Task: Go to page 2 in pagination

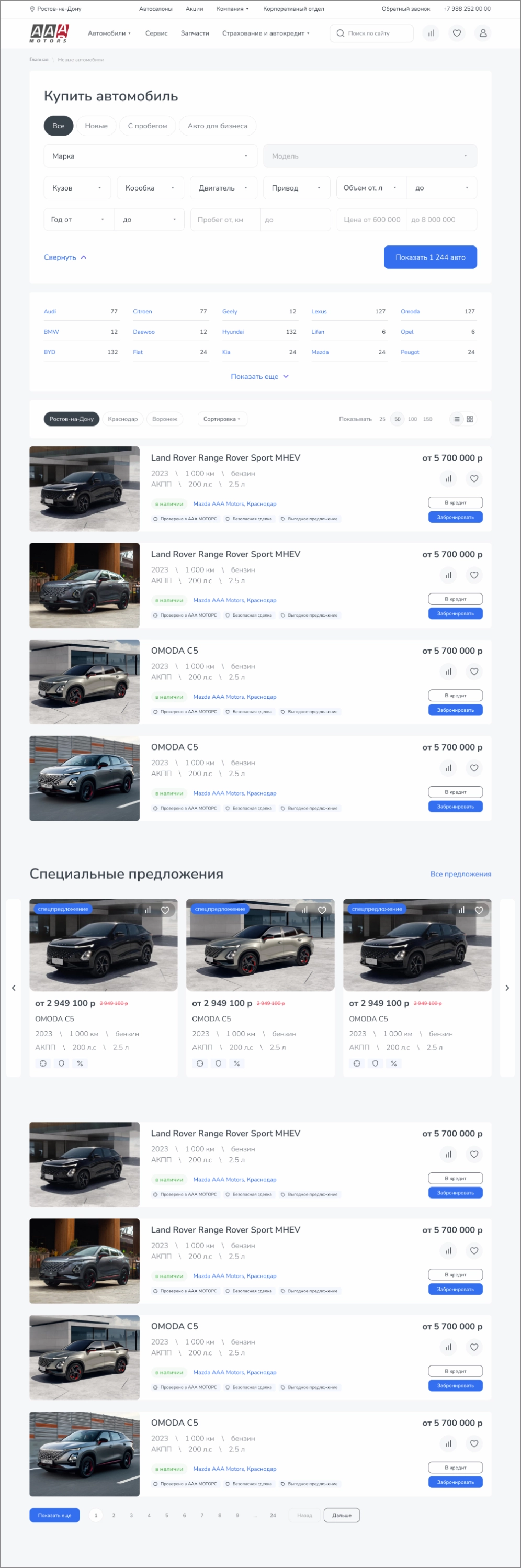Action: 113,1515
